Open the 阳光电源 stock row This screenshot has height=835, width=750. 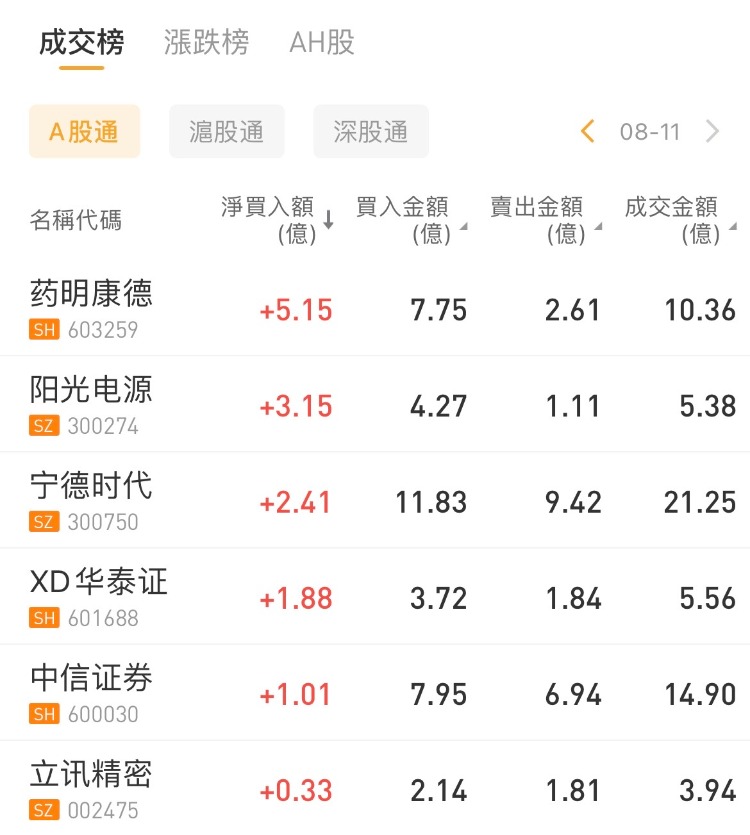pos(92,404)
